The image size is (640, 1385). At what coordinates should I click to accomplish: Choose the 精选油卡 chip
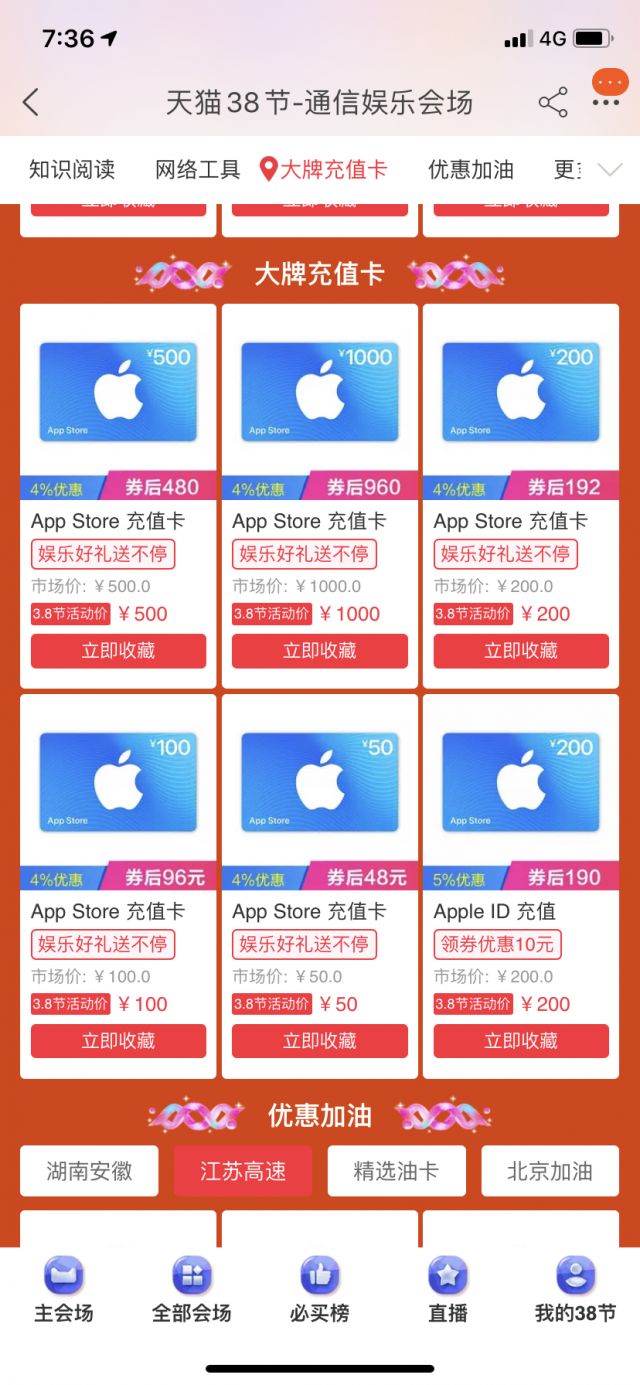tap(396, 1171)
